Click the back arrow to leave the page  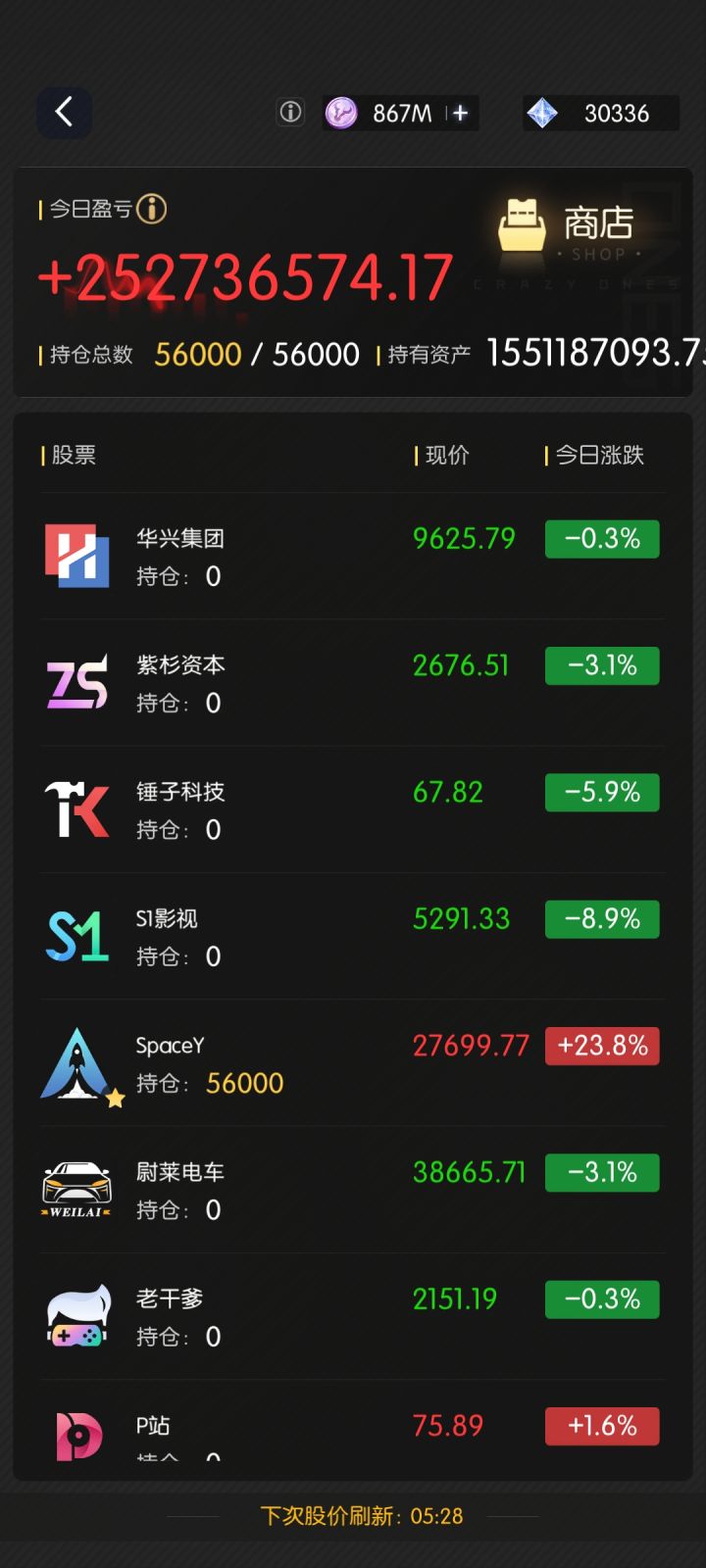(64, 112)
